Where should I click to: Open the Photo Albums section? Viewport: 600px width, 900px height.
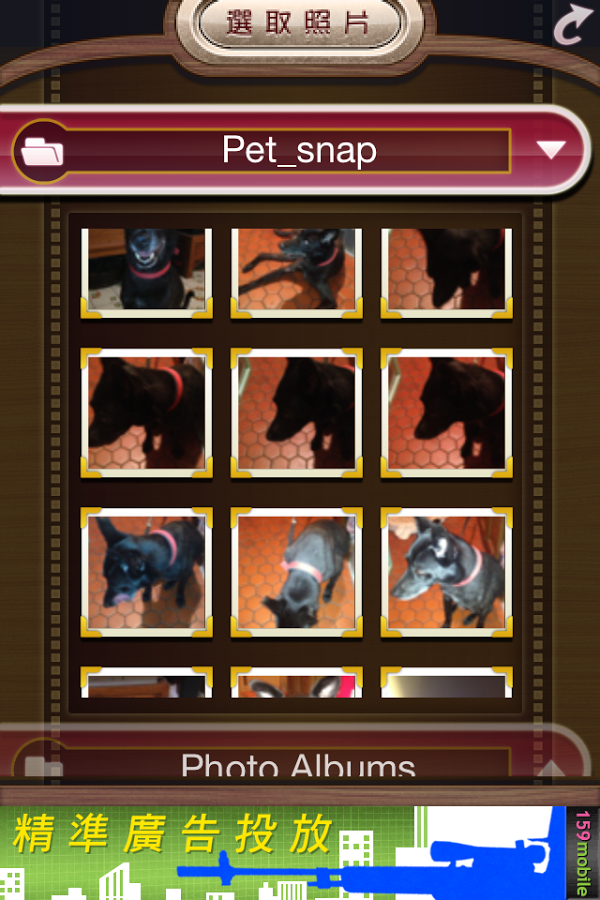[298, 766]
